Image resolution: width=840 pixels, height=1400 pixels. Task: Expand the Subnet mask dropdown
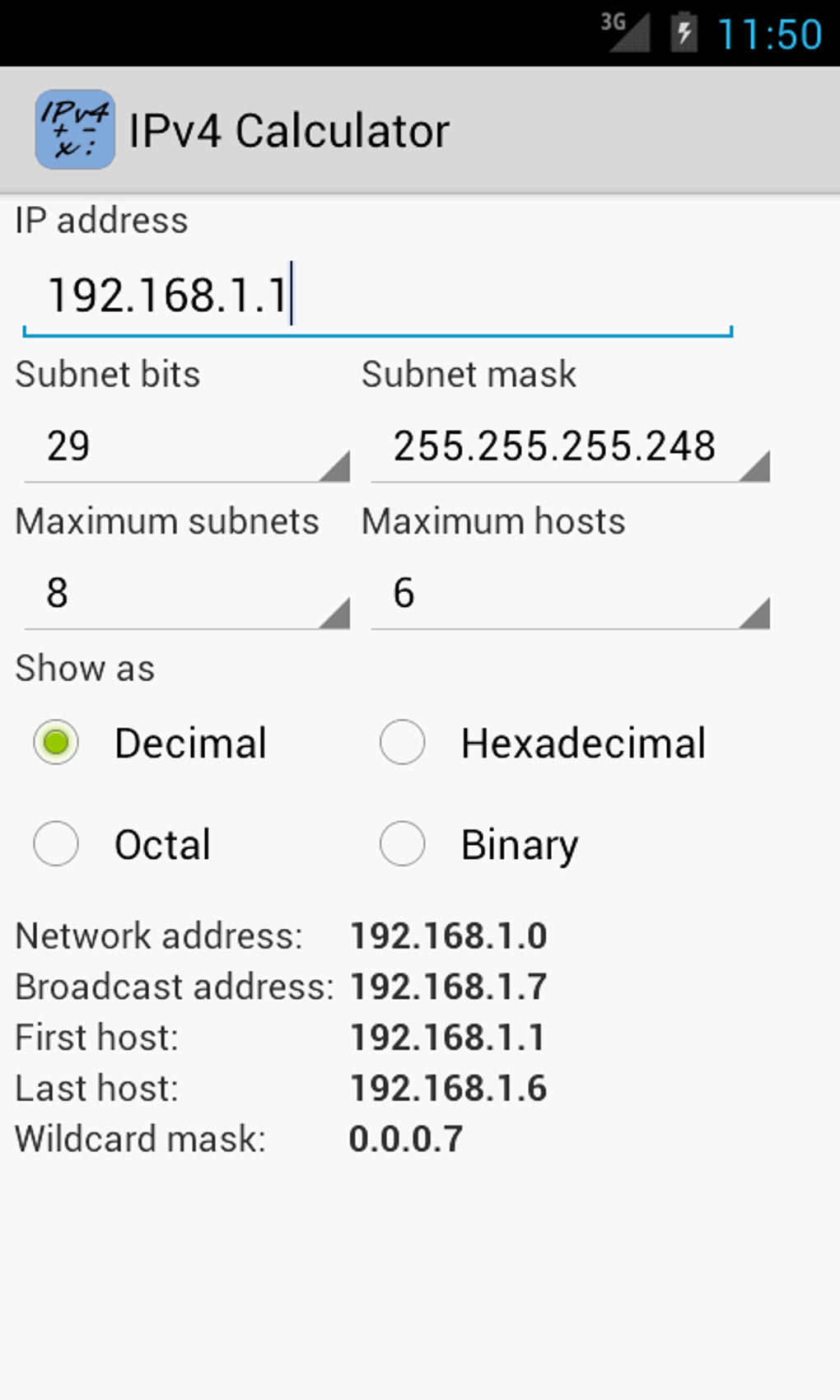pyautogui.click(x=570, y=447)
